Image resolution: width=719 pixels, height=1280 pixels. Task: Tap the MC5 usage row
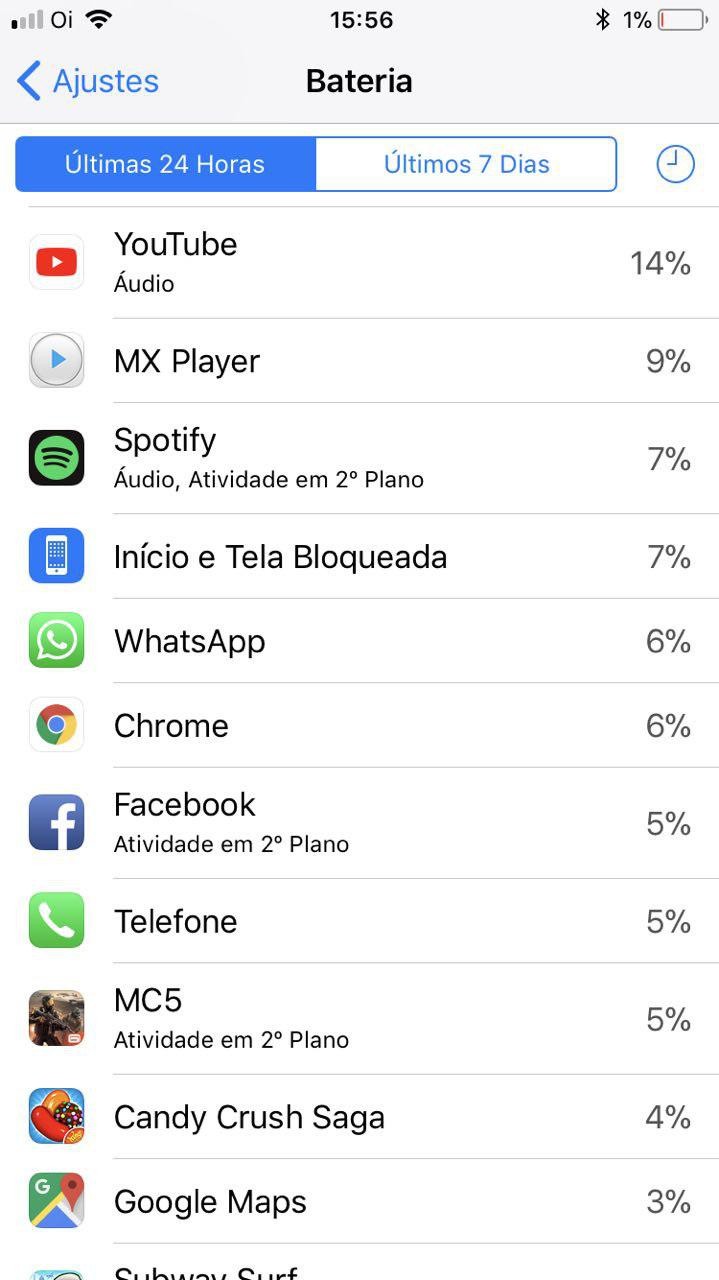[360, 1018]
